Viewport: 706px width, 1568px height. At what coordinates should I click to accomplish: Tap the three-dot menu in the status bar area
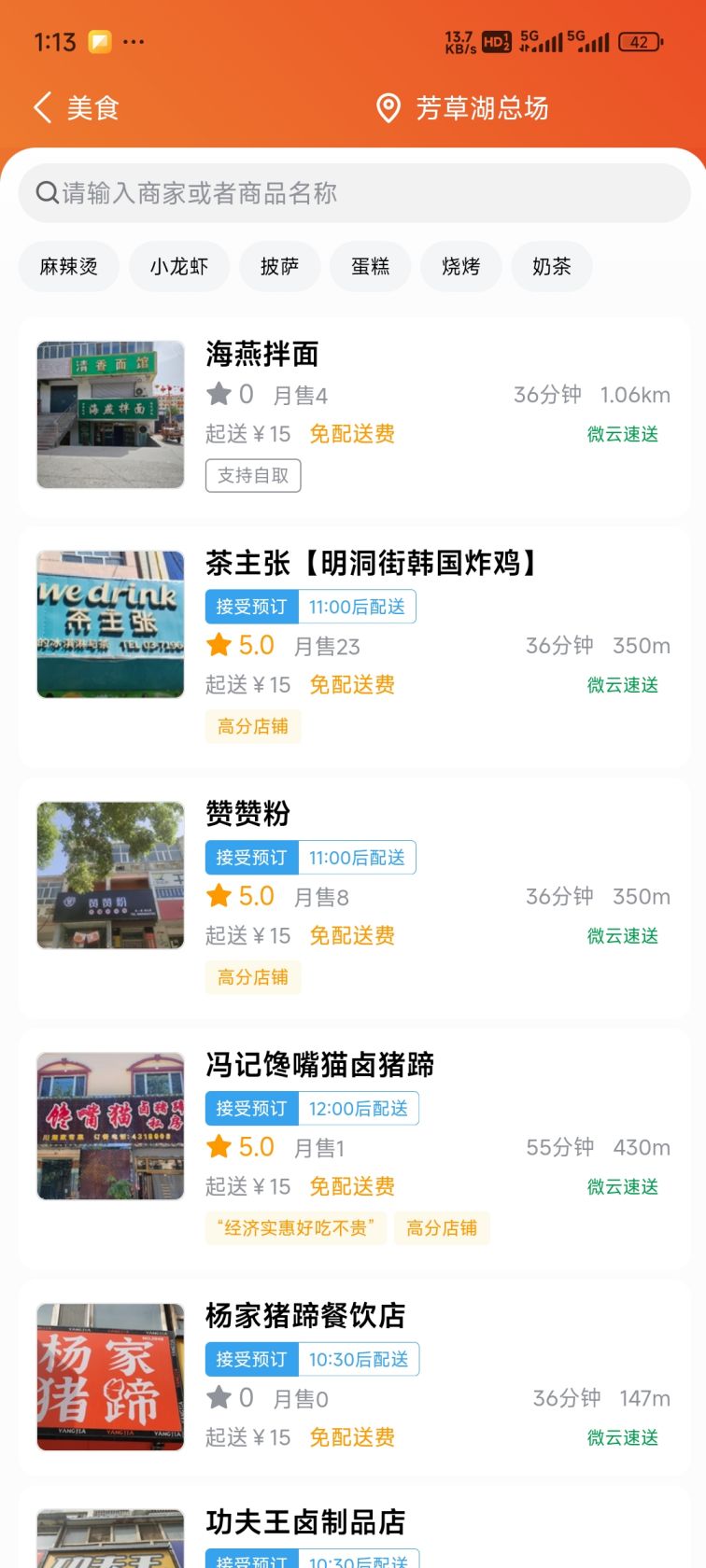tap(134, 41)
